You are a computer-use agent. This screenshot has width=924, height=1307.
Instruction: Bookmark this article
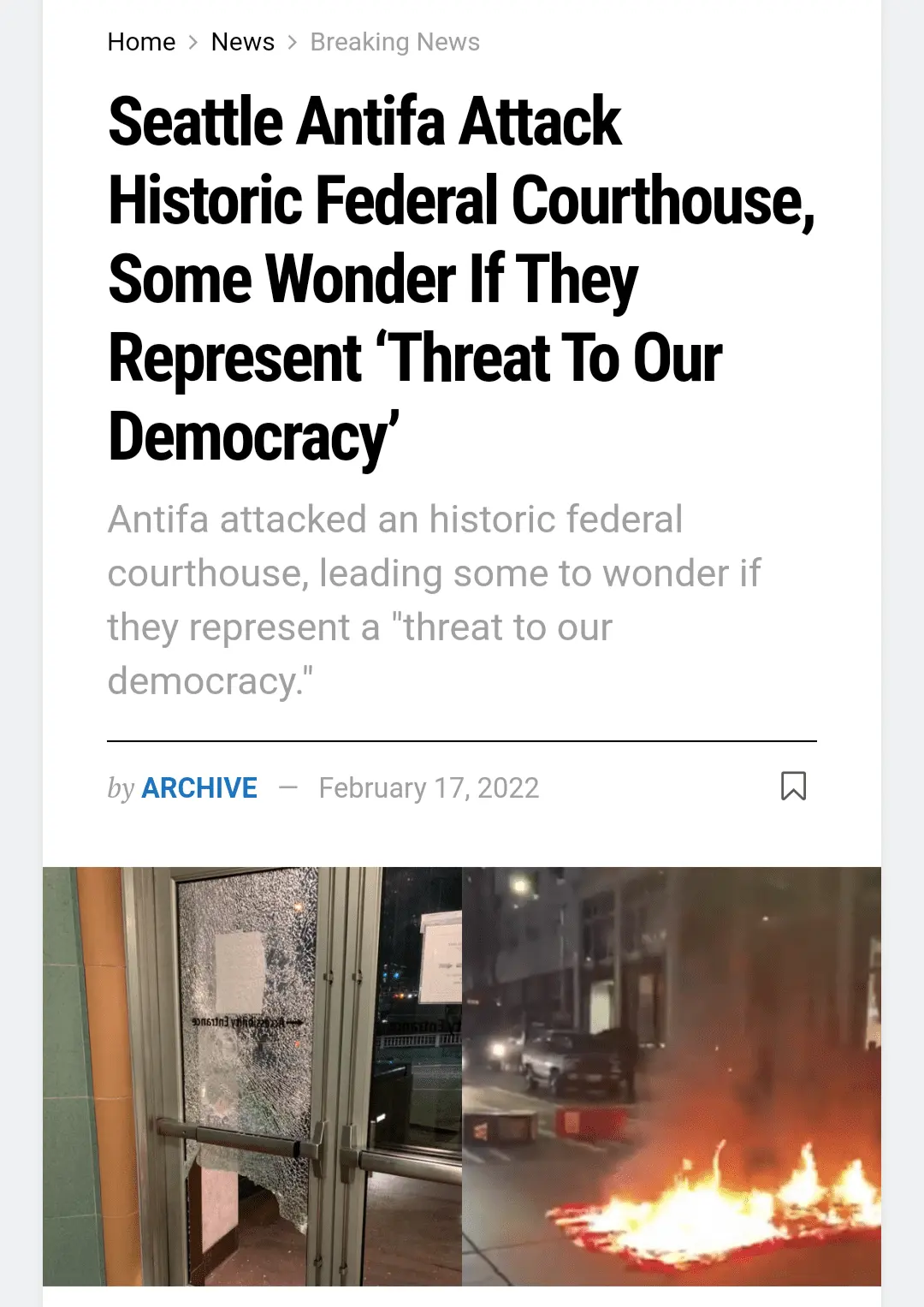coord(793,786)
